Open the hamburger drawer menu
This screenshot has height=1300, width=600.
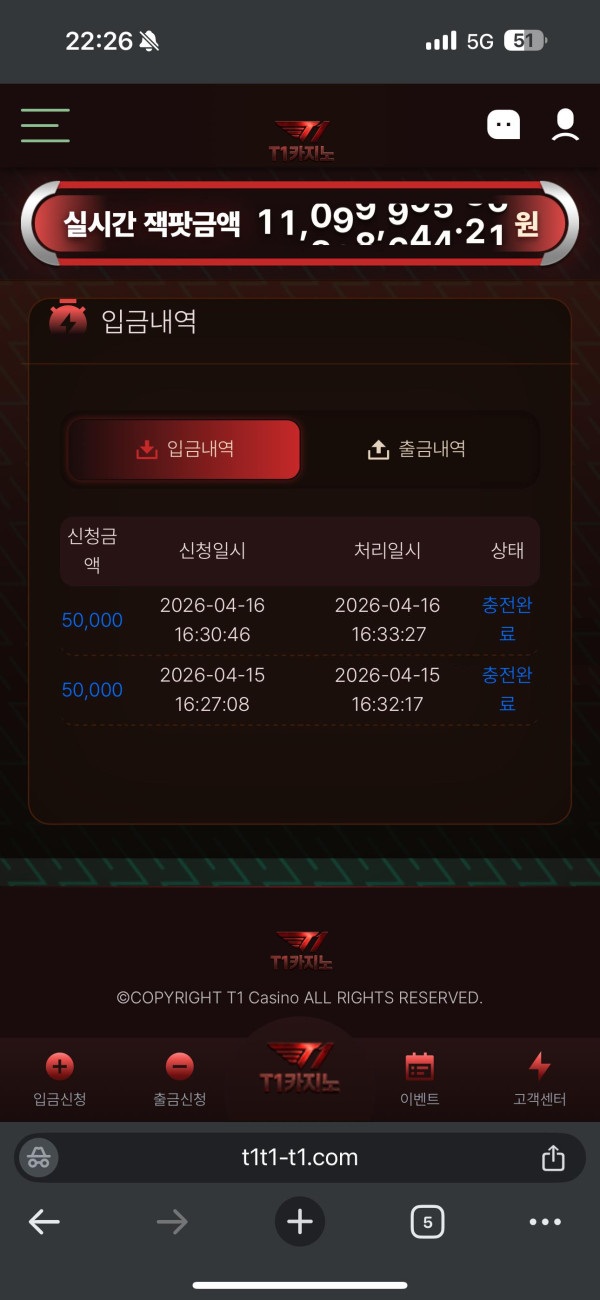(45, 126)
